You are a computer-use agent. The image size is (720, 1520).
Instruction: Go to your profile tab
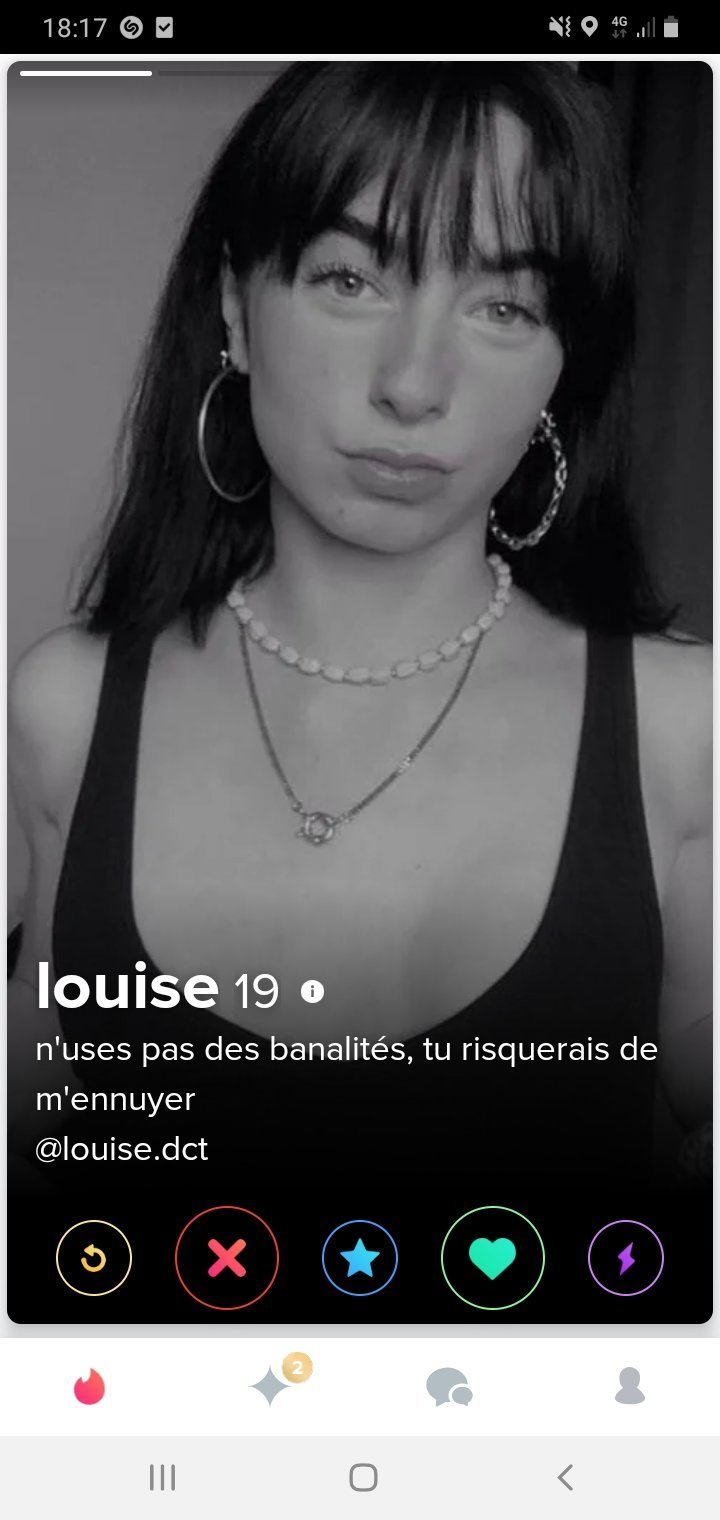[630, 1386]
